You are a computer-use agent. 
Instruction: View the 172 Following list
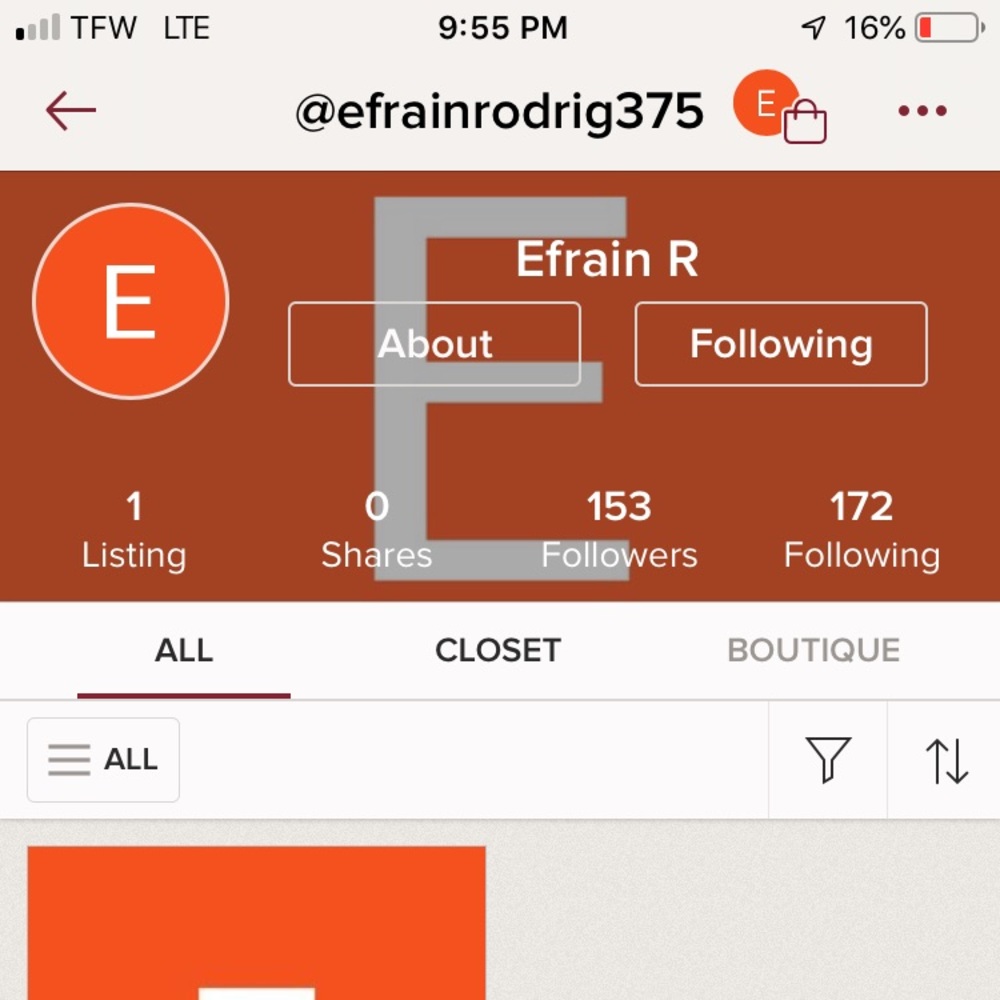tap(861, 530)
